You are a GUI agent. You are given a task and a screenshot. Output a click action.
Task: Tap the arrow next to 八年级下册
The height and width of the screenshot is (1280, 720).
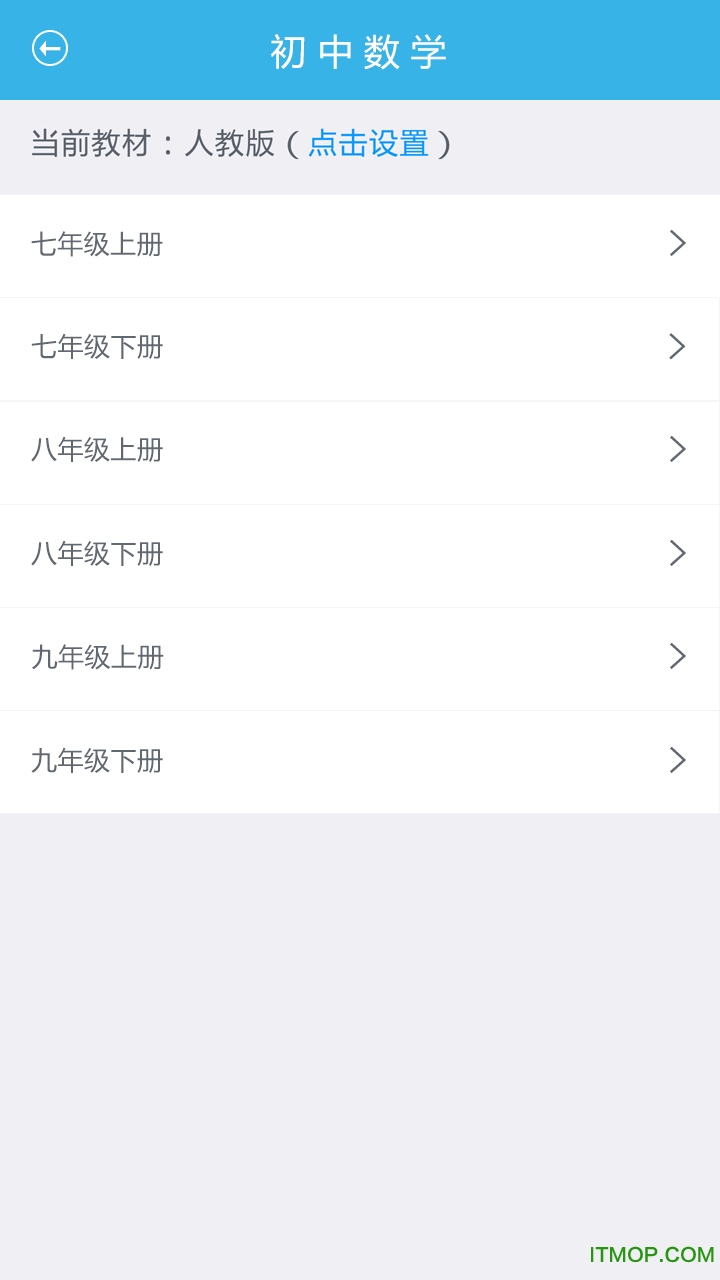coord(678,554)
